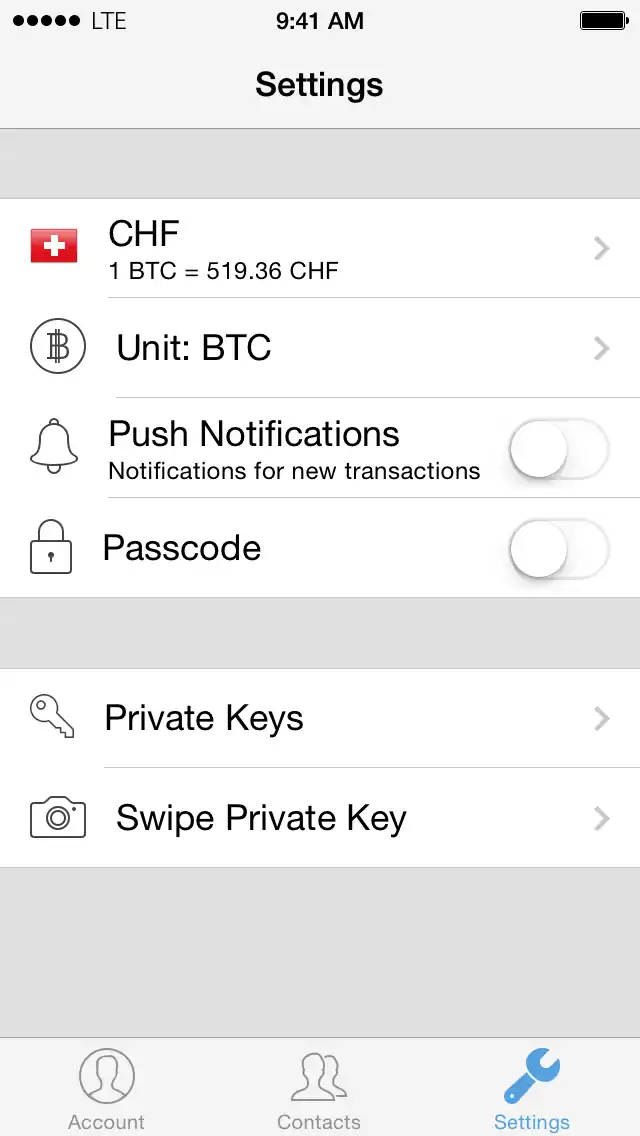The image size is (640, 1136).
Task: Open the CHF currency setting
Action: point(320,248)
